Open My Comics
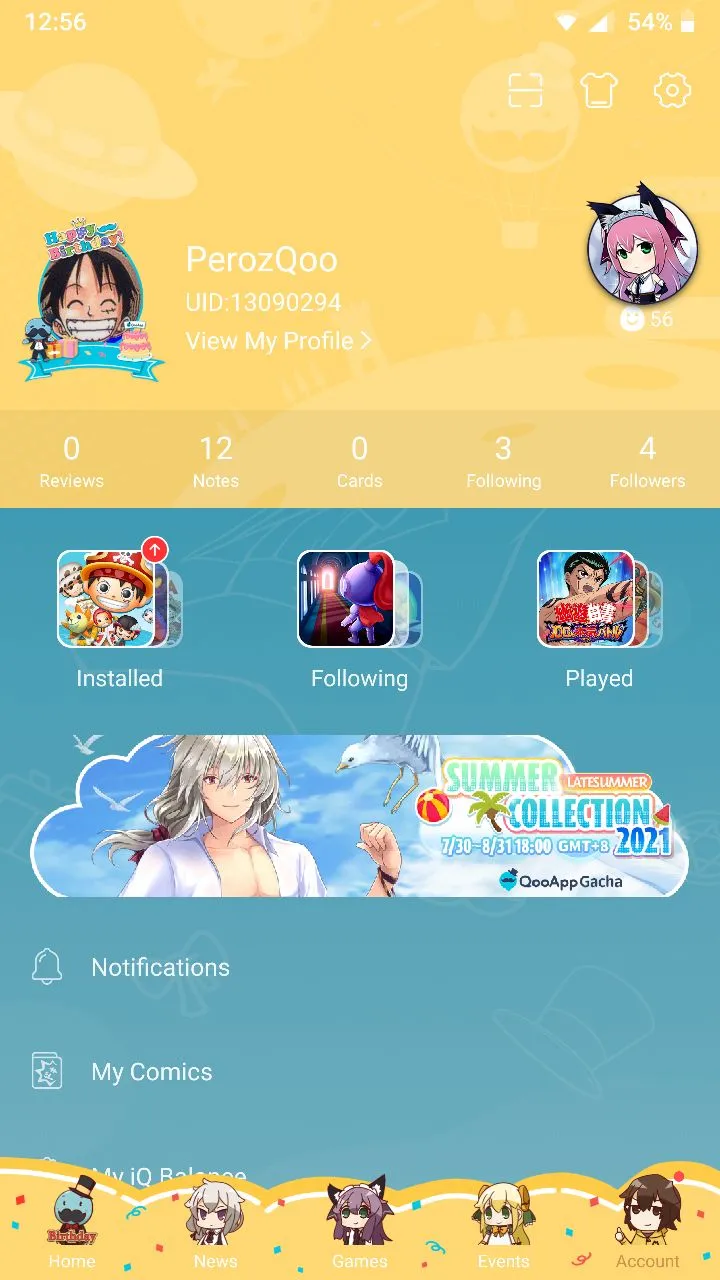This screenshot has height=1280, width=720. [152, 1072]
